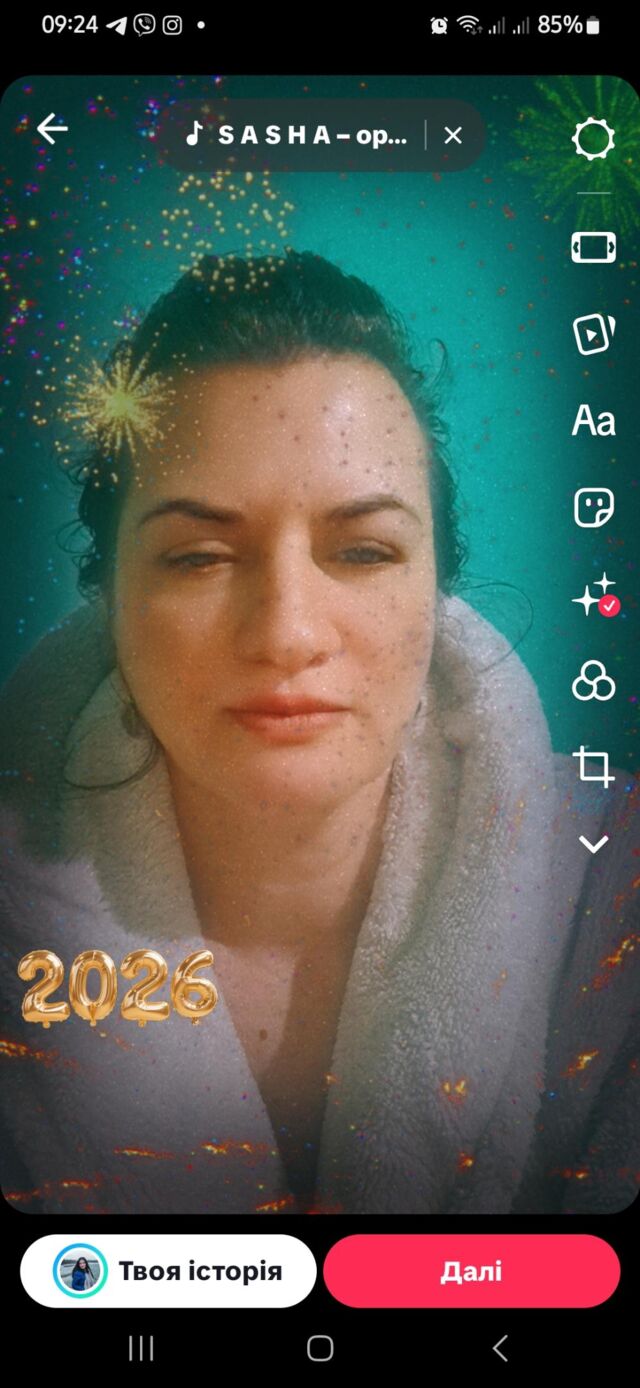Screen dimensions: 640x1388
Task: Open the Aa text tool
Action: click(x=593, y=421)
